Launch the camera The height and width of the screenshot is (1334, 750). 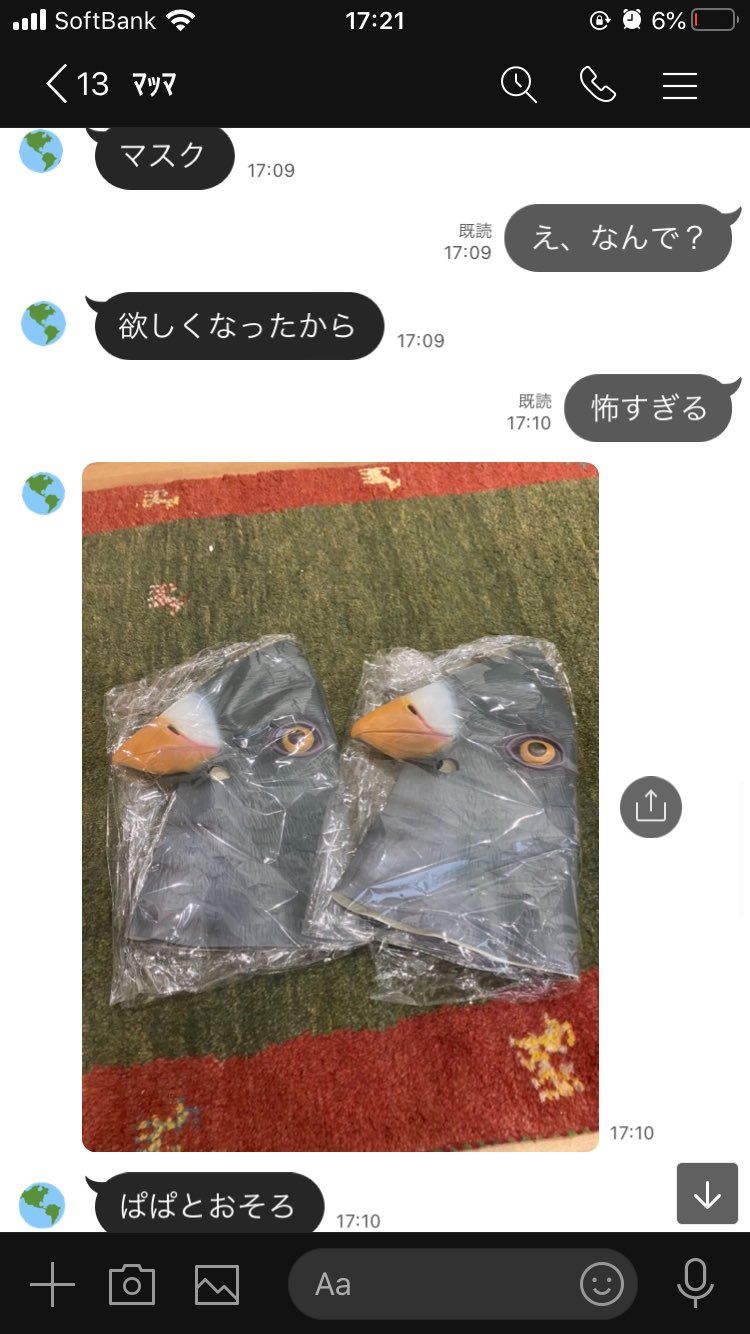[132, 1284]
